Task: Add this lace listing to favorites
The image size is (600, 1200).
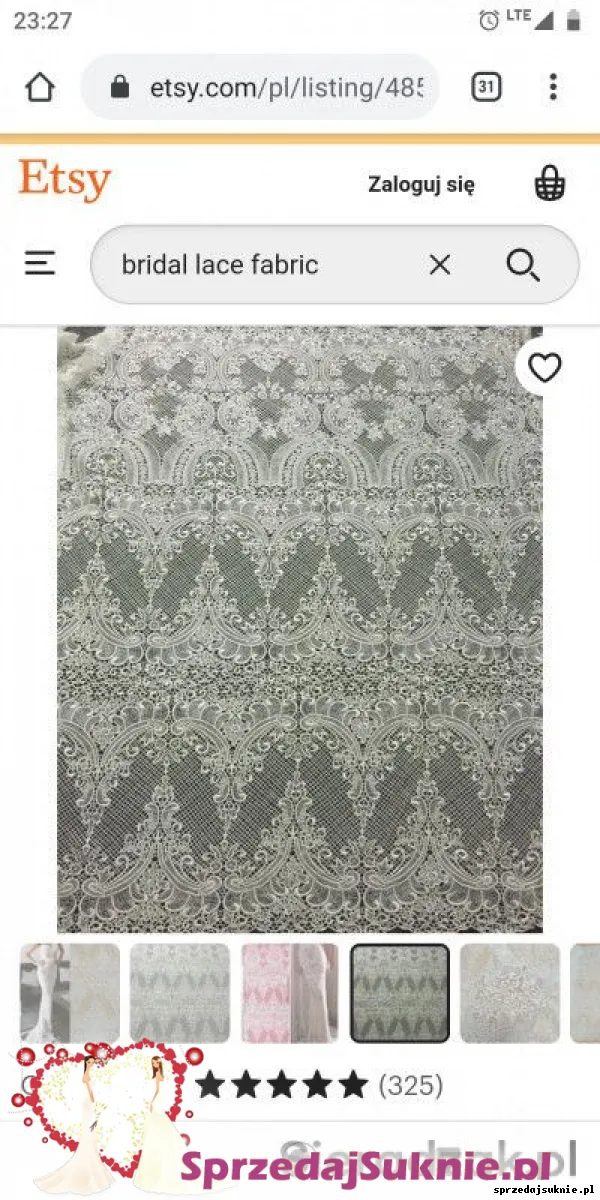Action: click(545, 369)
